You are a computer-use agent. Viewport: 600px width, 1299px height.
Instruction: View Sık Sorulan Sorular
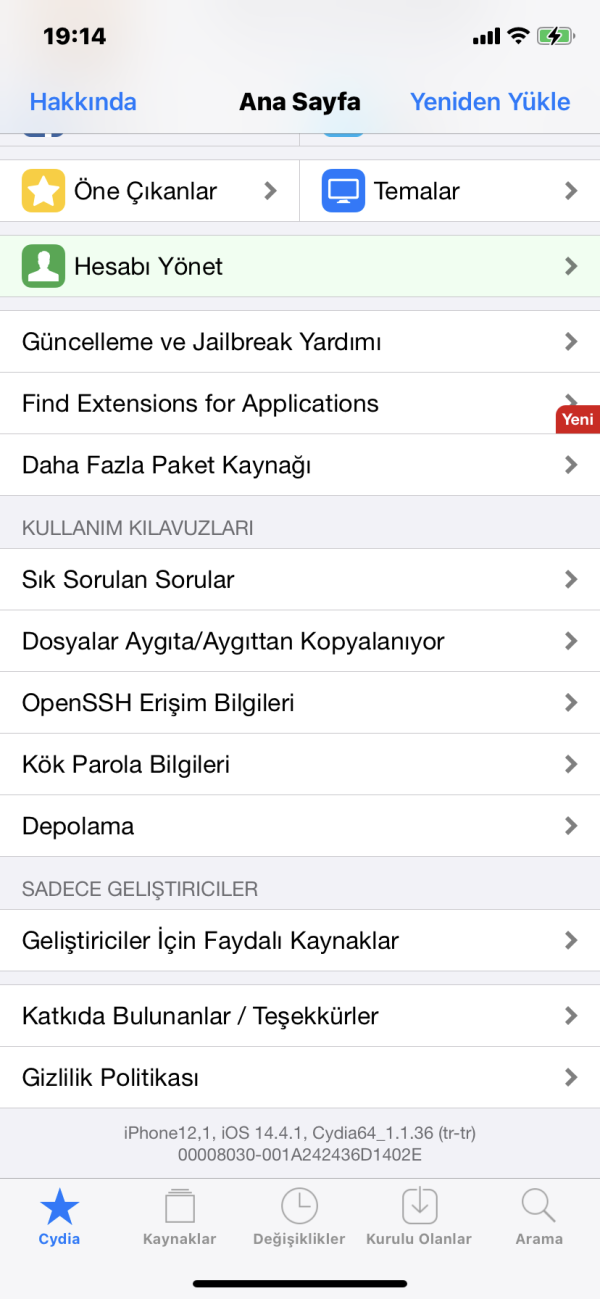[x=300, y=580]
